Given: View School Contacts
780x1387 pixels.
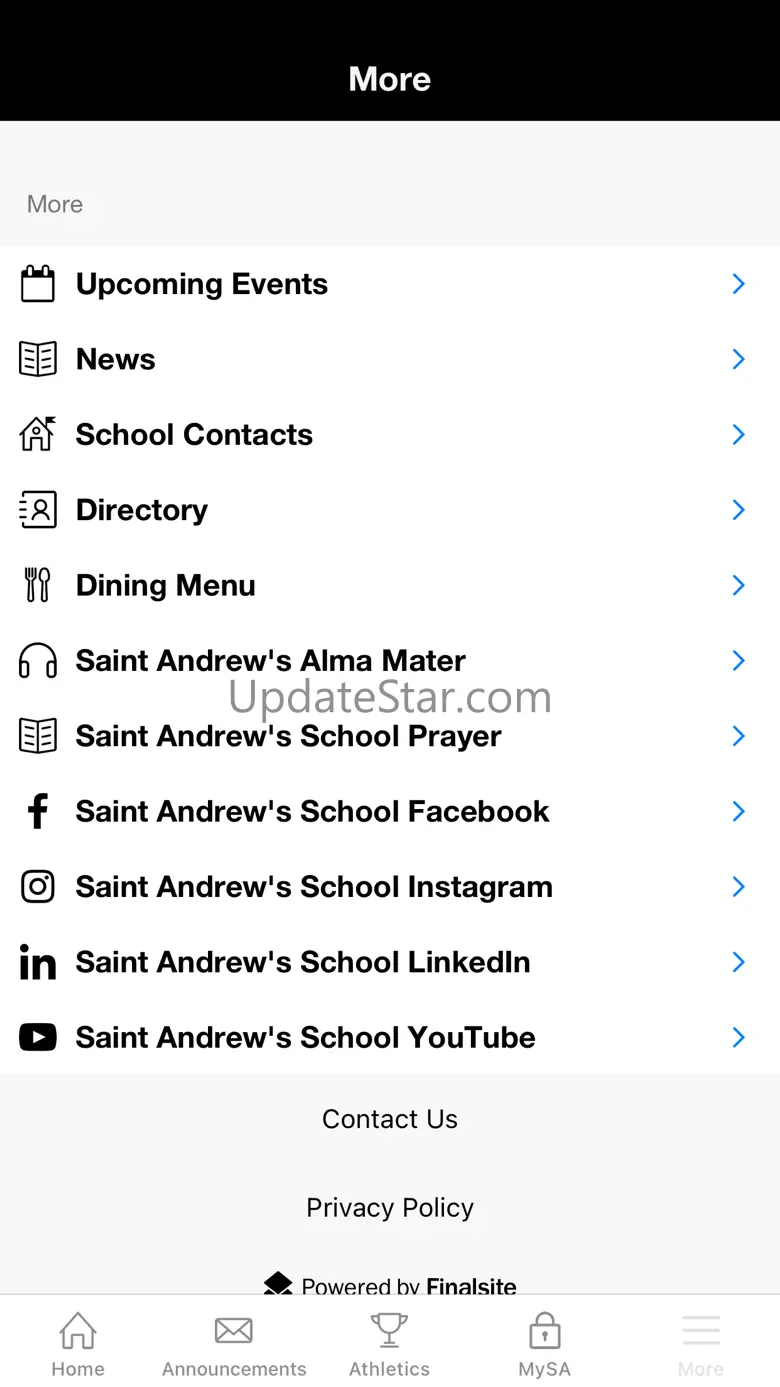Looking at the screenshot, I should 389,434.
